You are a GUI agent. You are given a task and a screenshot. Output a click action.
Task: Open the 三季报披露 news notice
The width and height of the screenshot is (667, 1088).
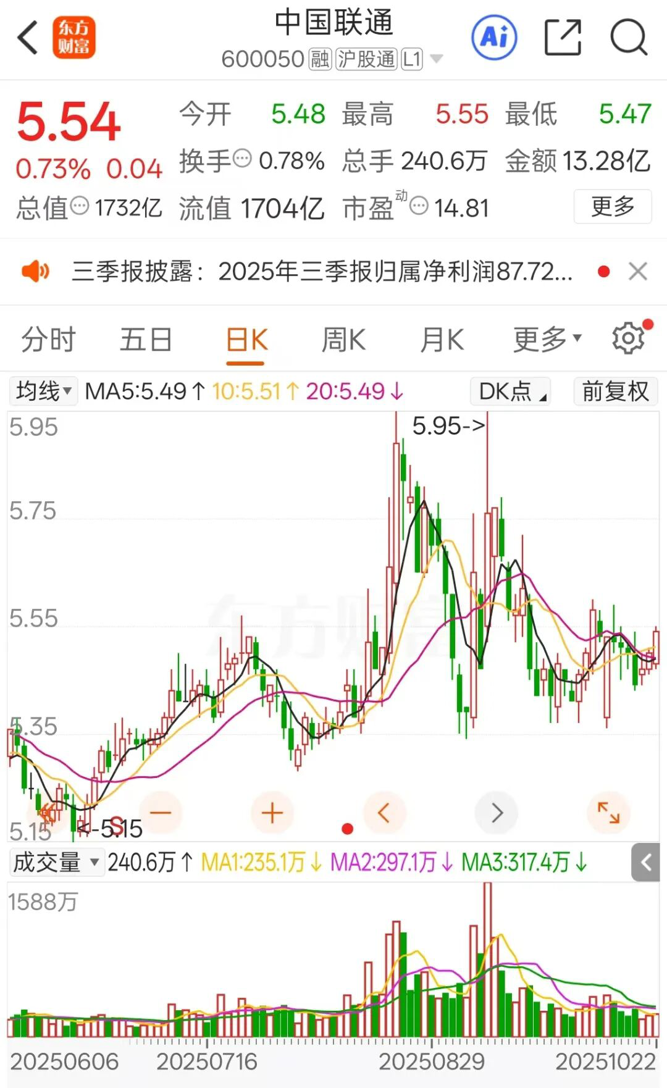tap(322, 271)
